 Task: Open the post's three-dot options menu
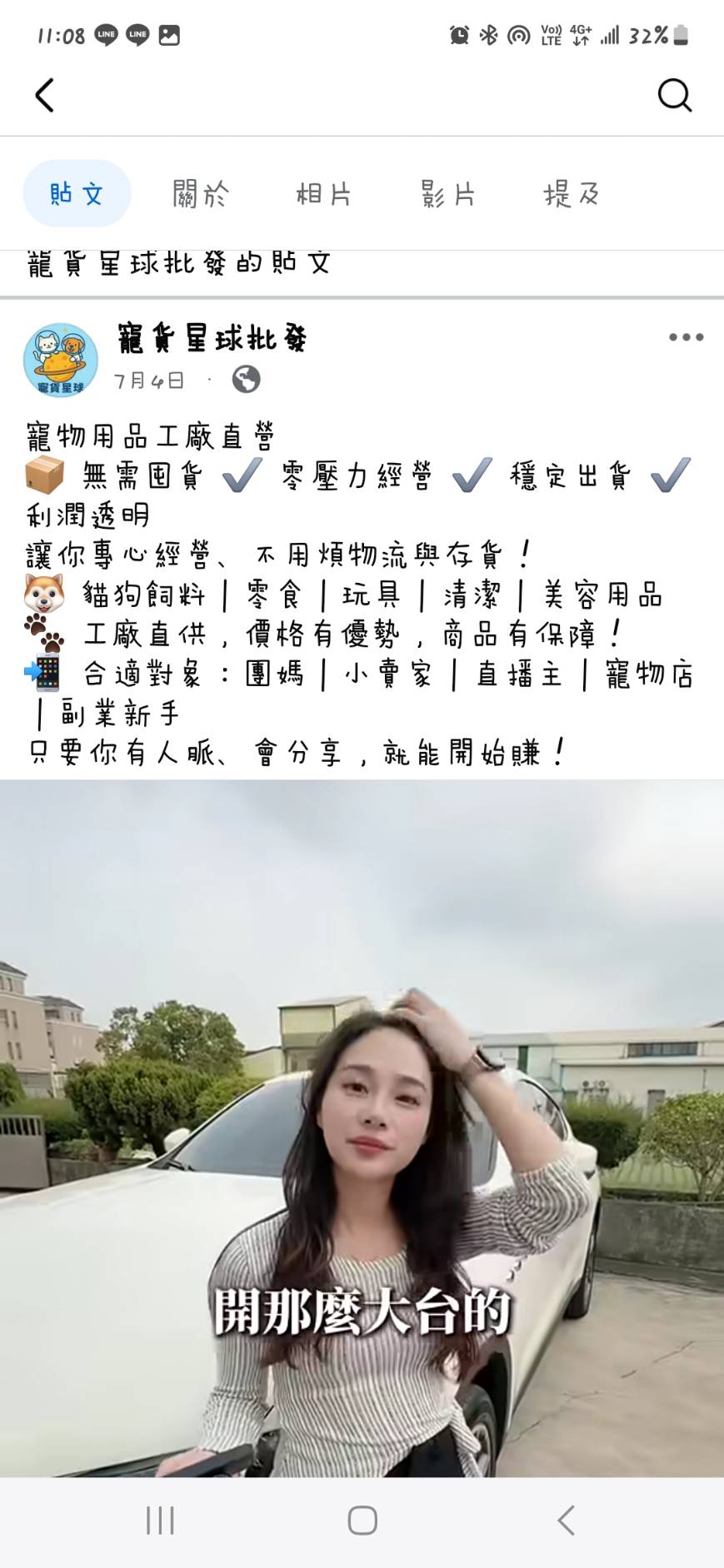[686, 337]
